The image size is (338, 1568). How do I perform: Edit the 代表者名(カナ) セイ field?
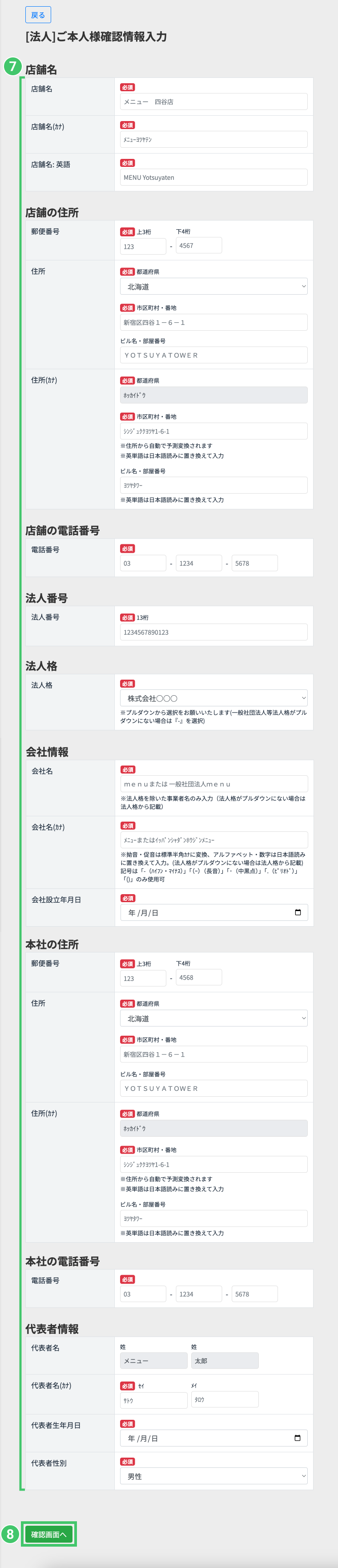click(x=153, y=1400)
